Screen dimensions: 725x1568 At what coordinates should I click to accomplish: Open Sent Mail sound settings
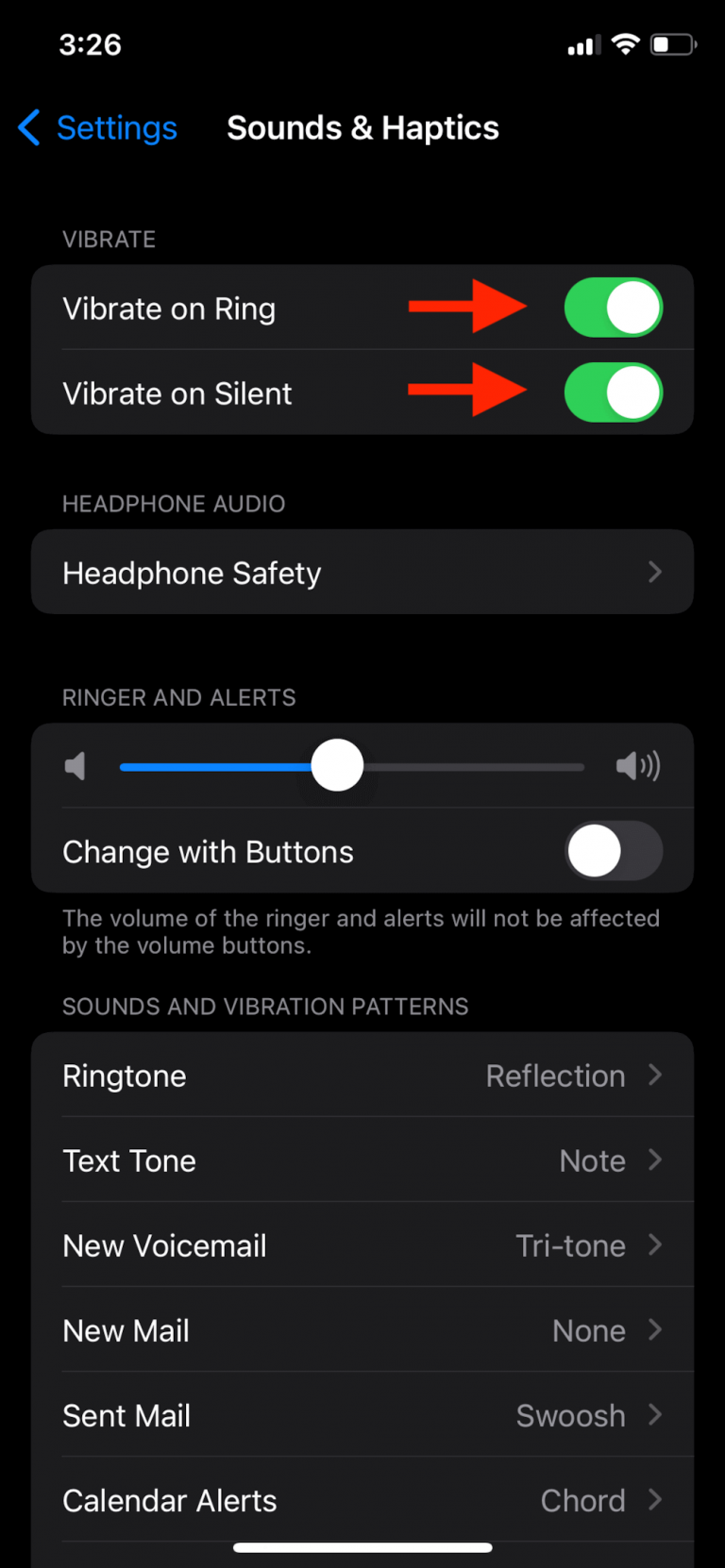tap(362, 1415)
